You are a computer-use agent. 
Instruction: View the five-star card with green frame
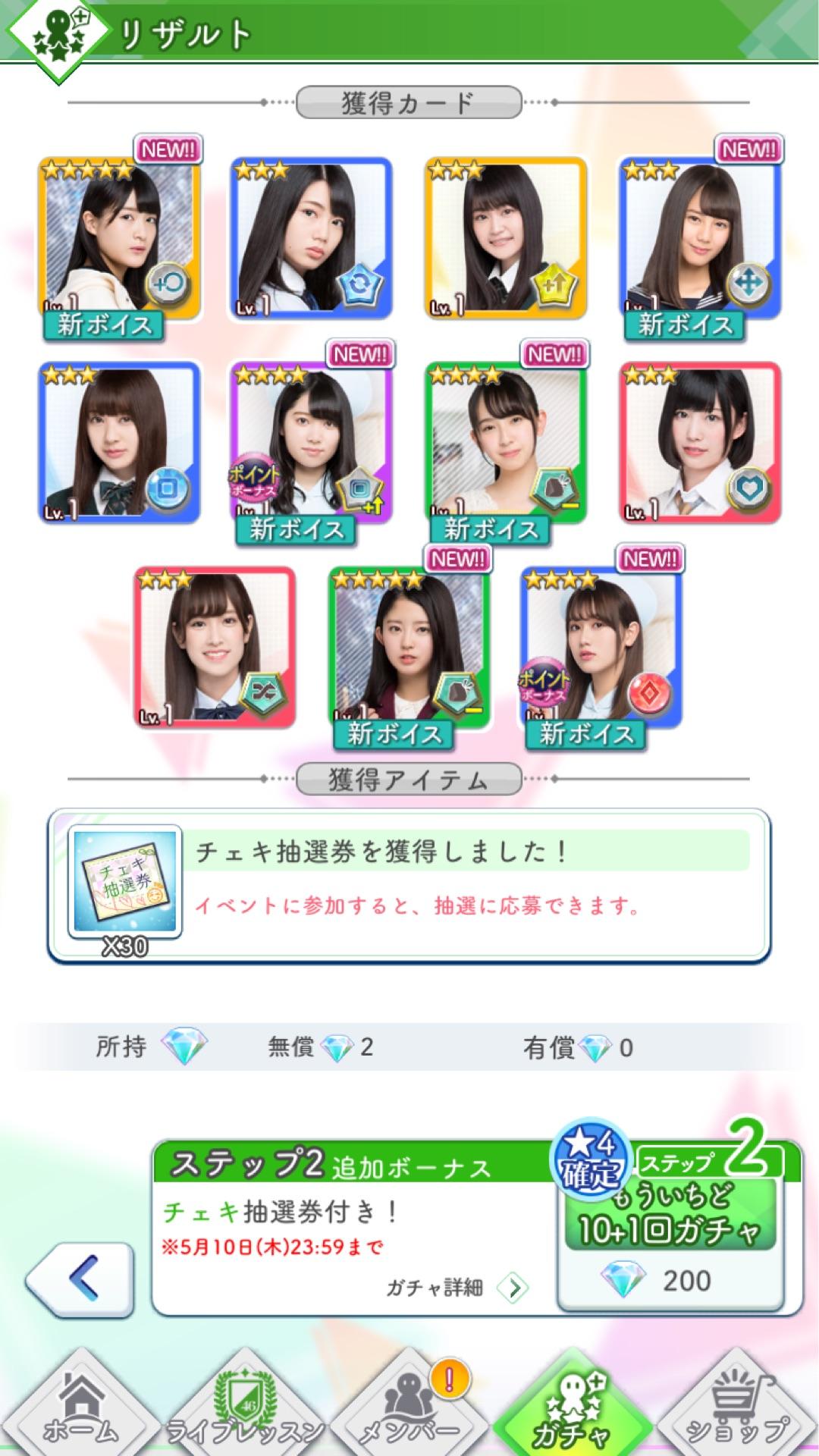(409, 646)
